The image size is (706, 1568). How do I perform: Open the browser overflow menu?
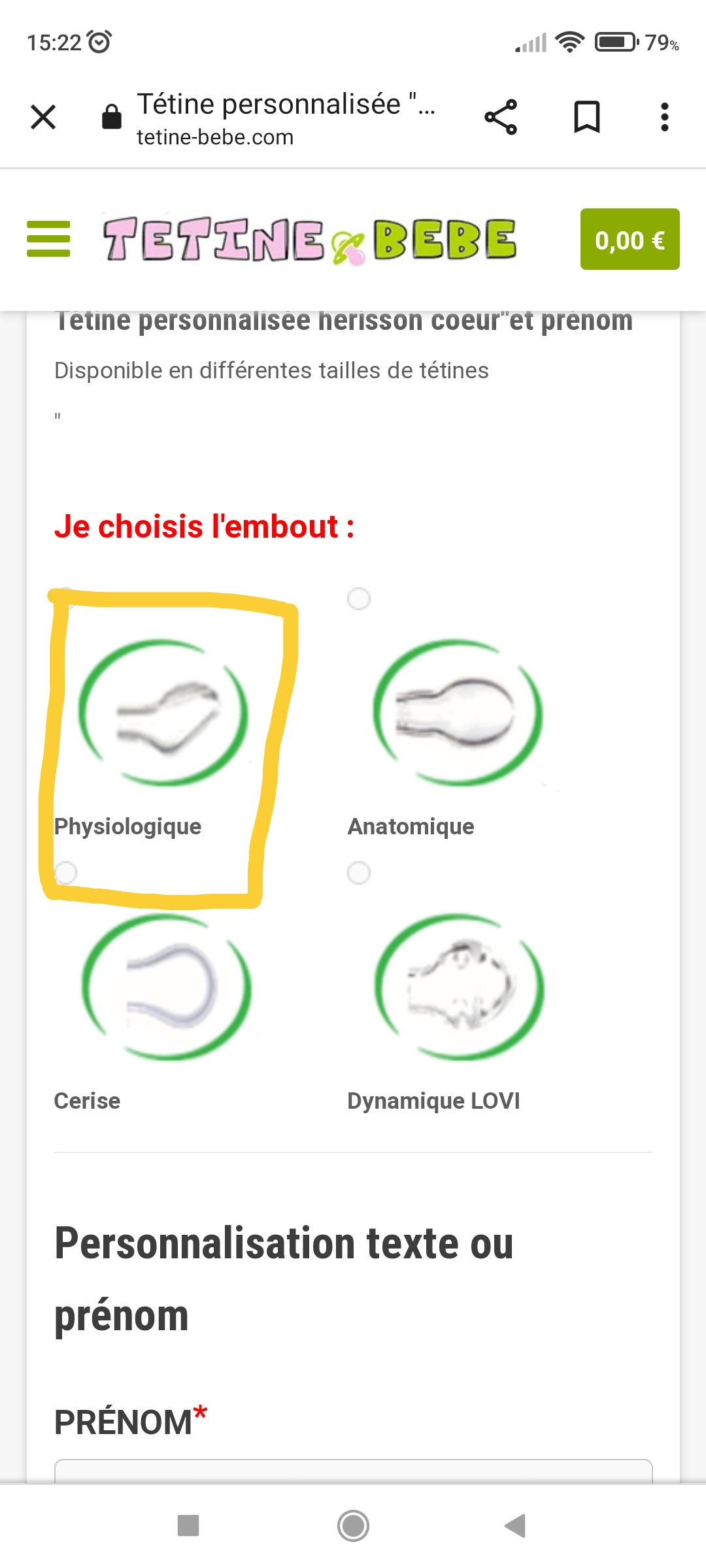pos(664,118)
